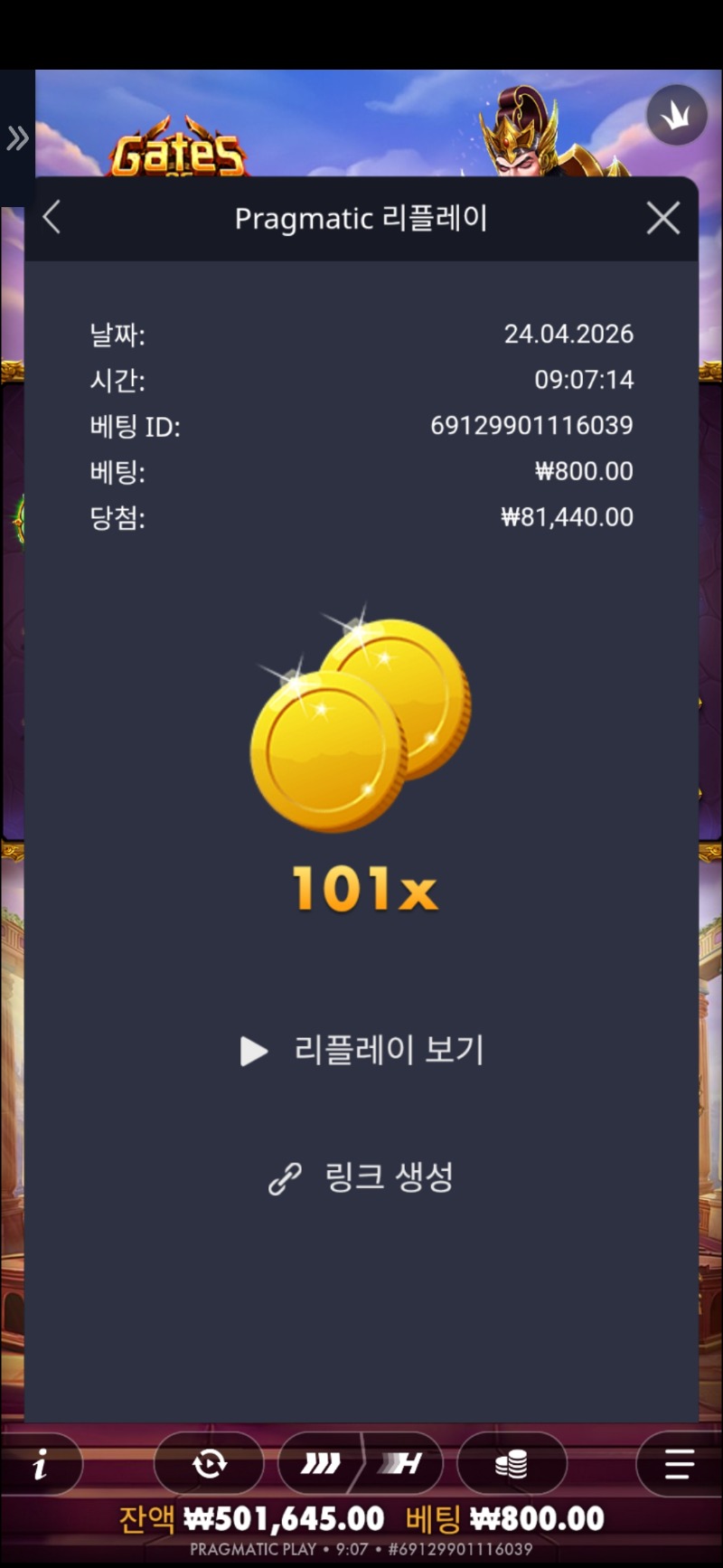Open the autoplay spin button
Image resolution: width=723 pixels, height=1568 pixels.
(x=209, y=1464)
